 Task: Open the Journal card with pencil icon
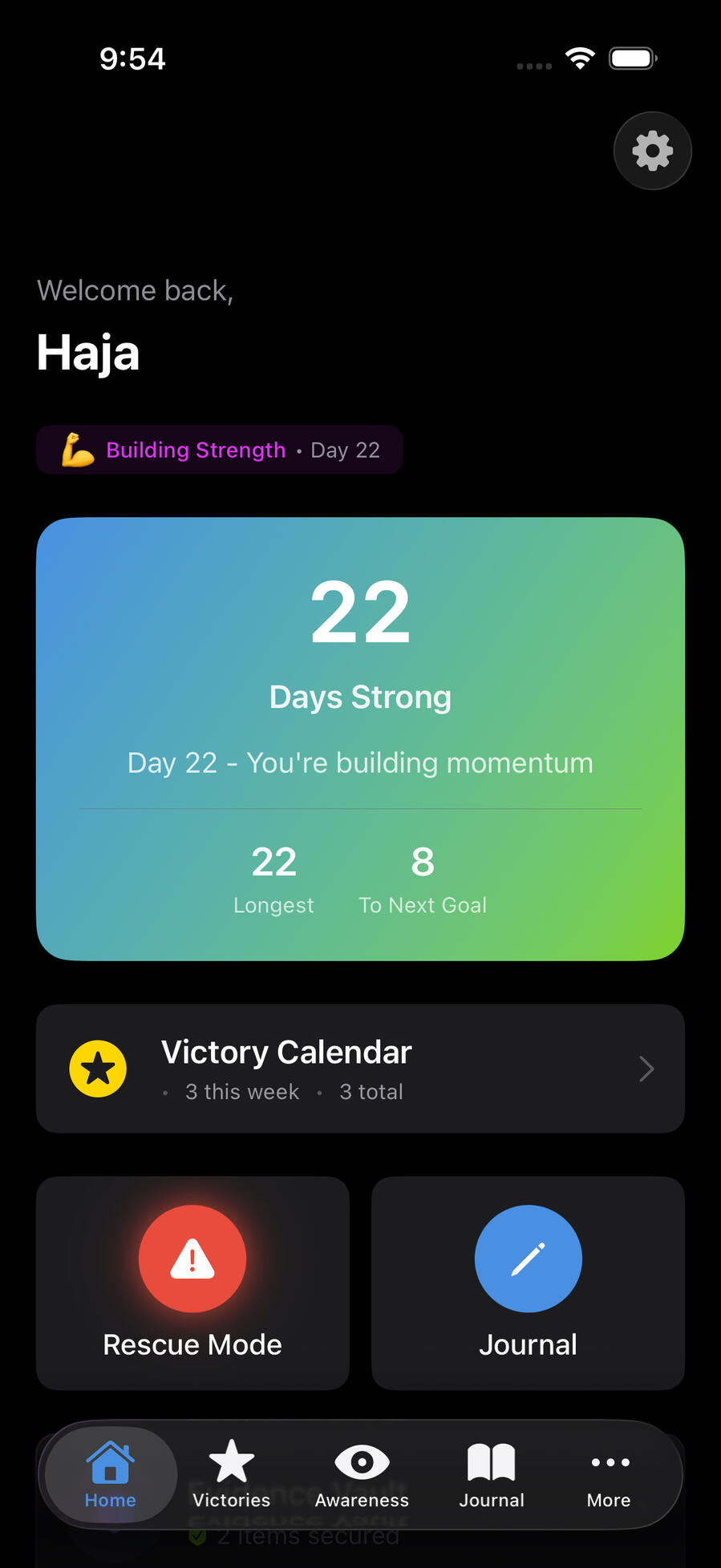tap(528, 1283)
